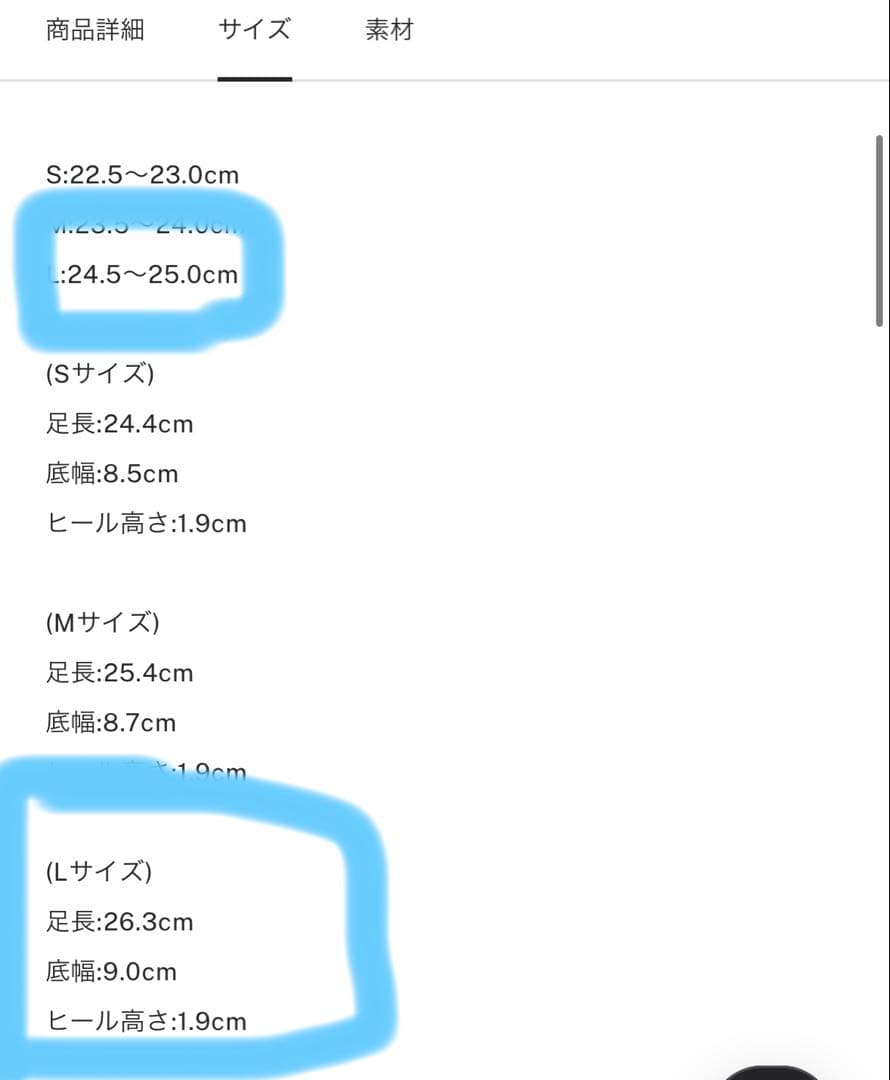This screenshot has height=1080, width=890.
Task: Switch to the 商品詳細 tab
Action: pos(95,30)
